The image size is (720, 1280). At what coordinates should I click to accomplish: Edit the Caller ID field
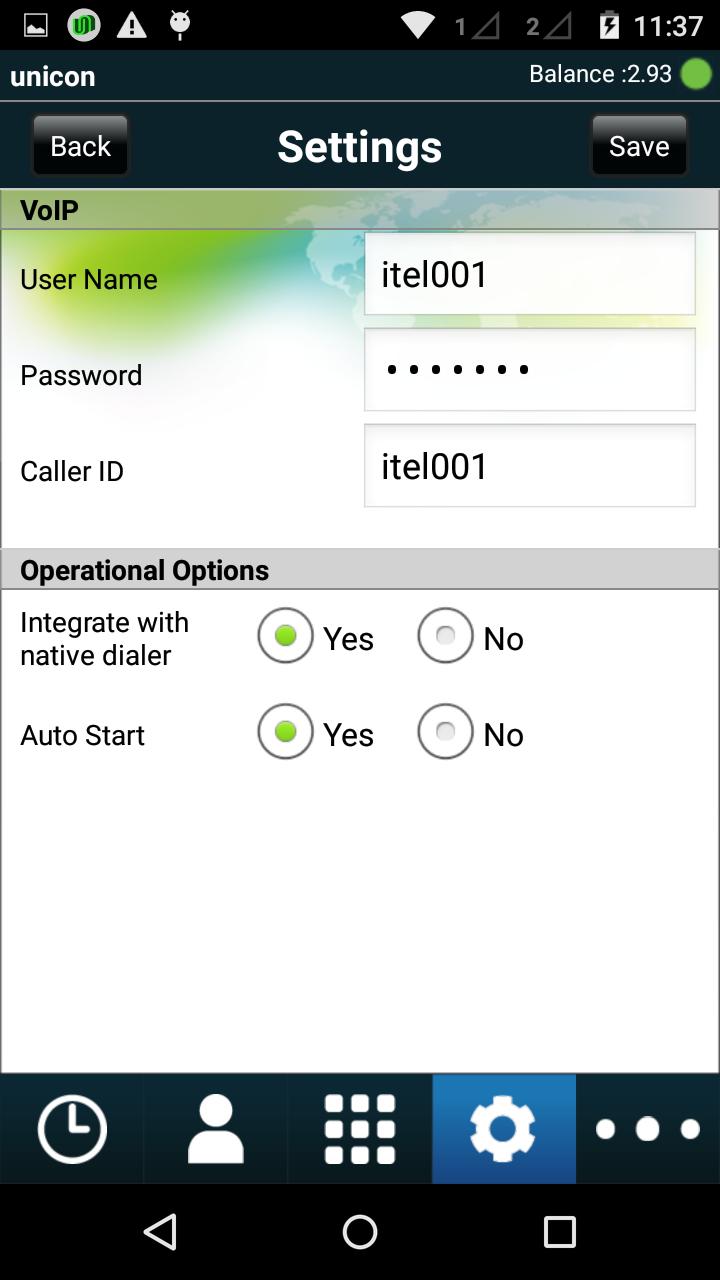(x=529, y=466)
